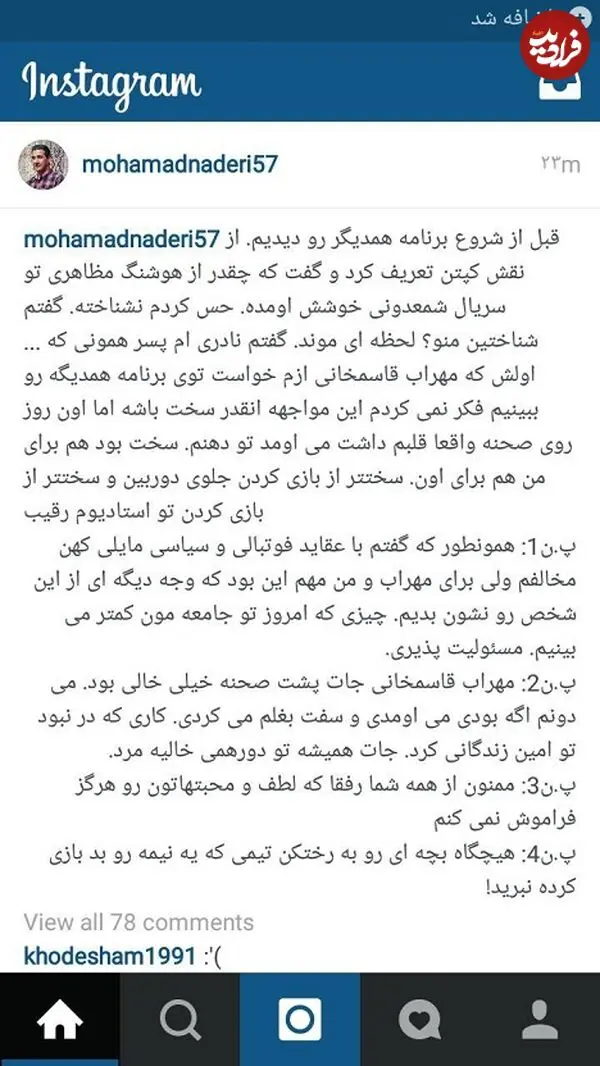
Task: Switch to the Search tab
Action: [180, 1020]
